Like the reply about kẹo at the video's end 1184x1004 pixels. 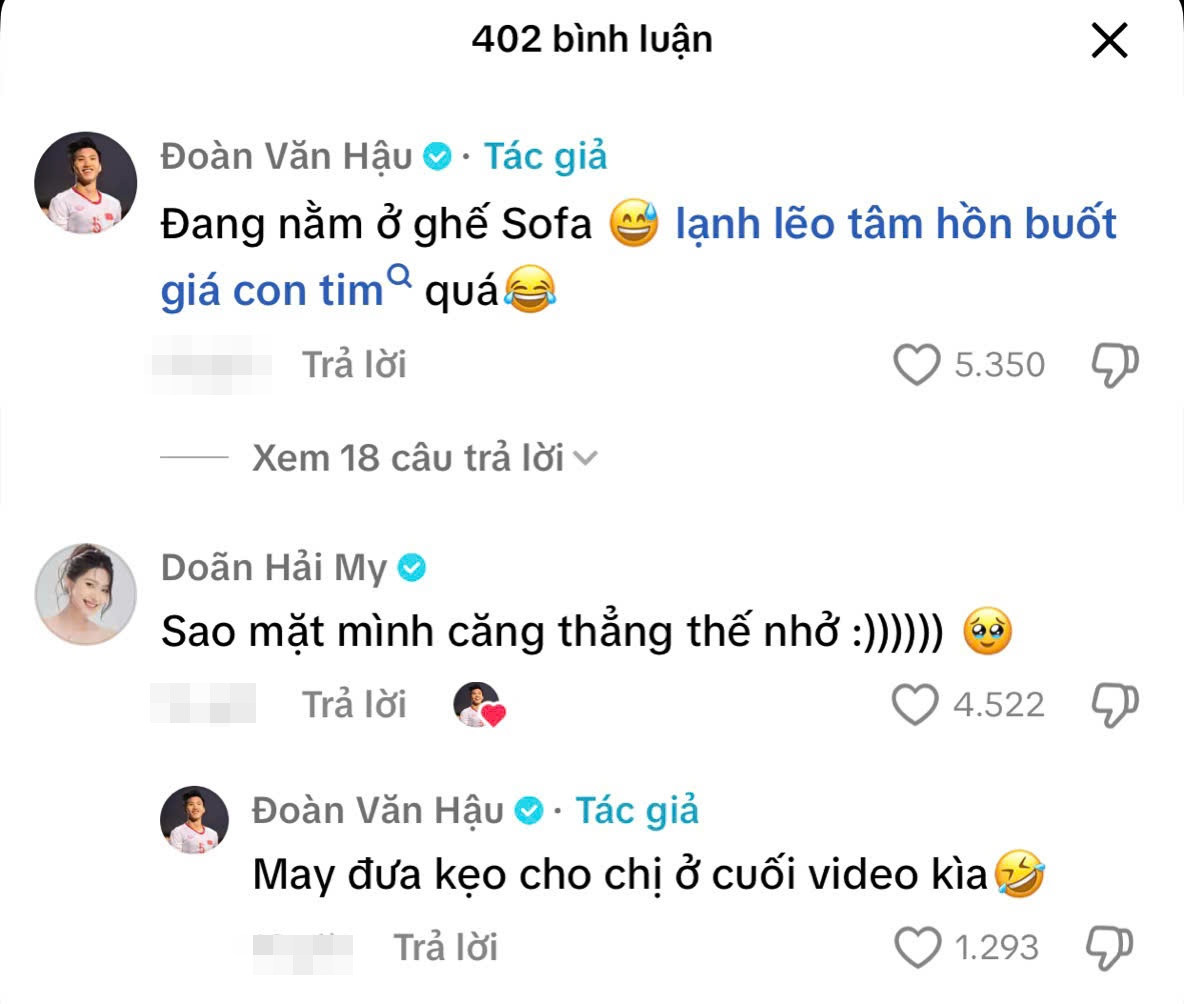916,946
